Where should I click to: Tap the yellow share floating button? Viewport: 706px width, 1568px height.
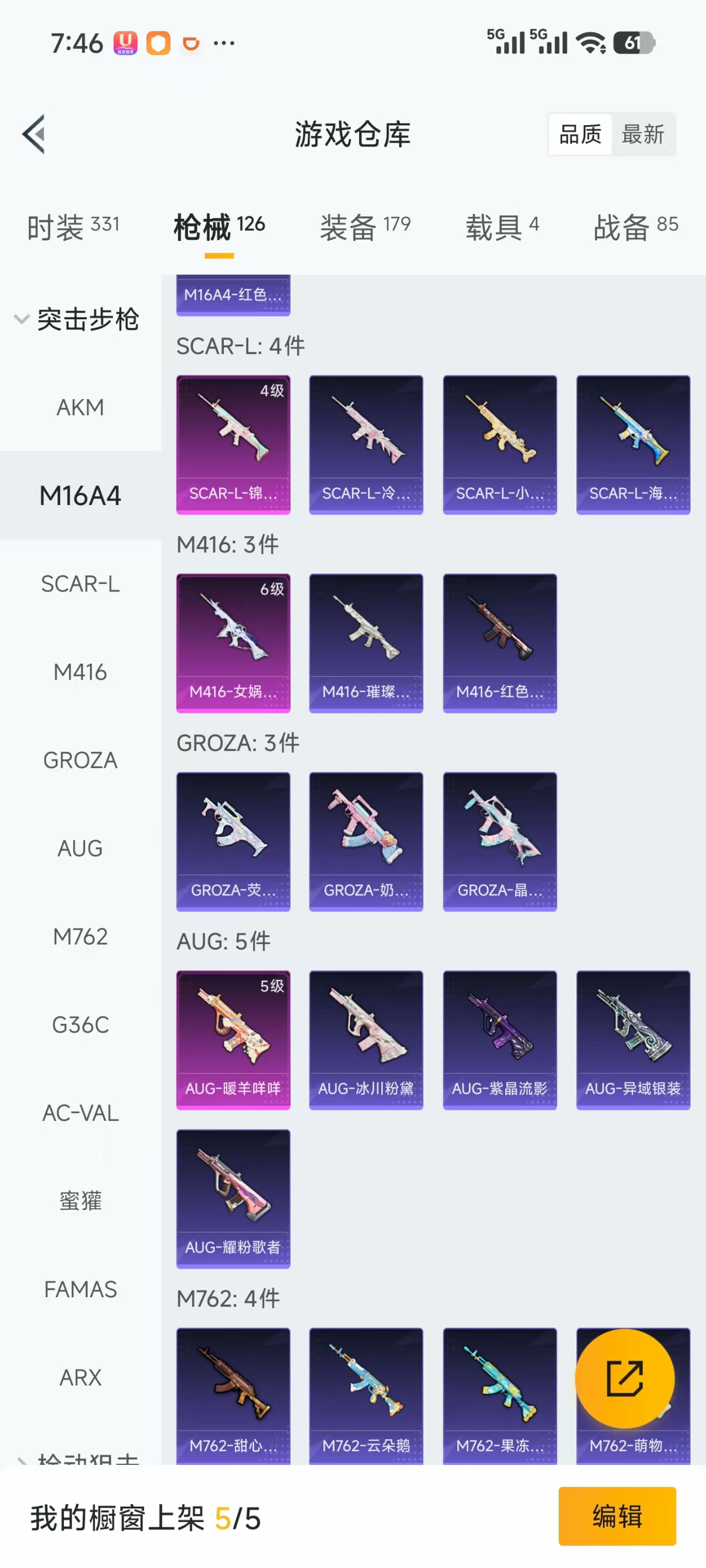click(x=624, y=1378)
